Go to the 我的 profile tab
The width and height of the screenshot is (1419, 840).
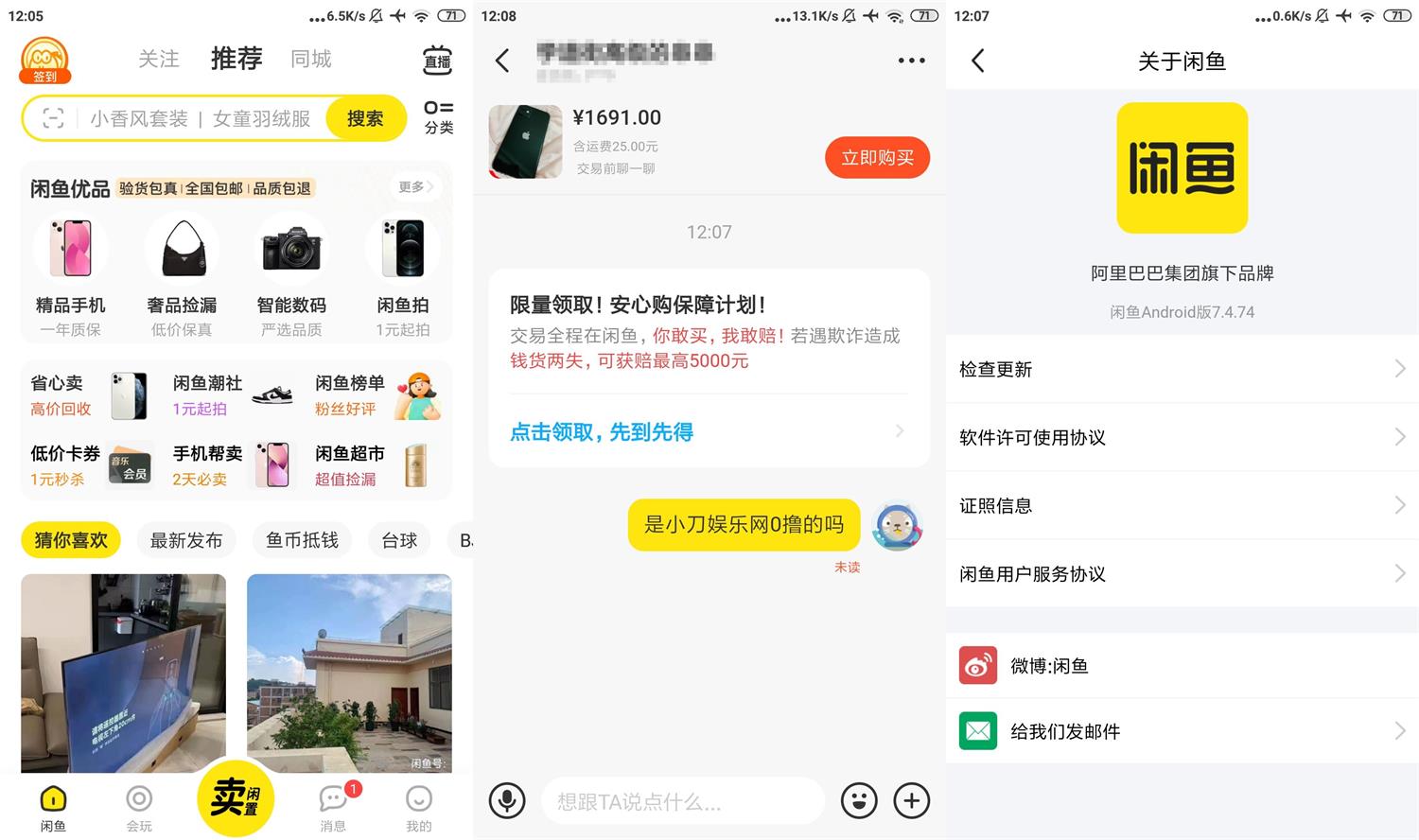tap(418, 807)
